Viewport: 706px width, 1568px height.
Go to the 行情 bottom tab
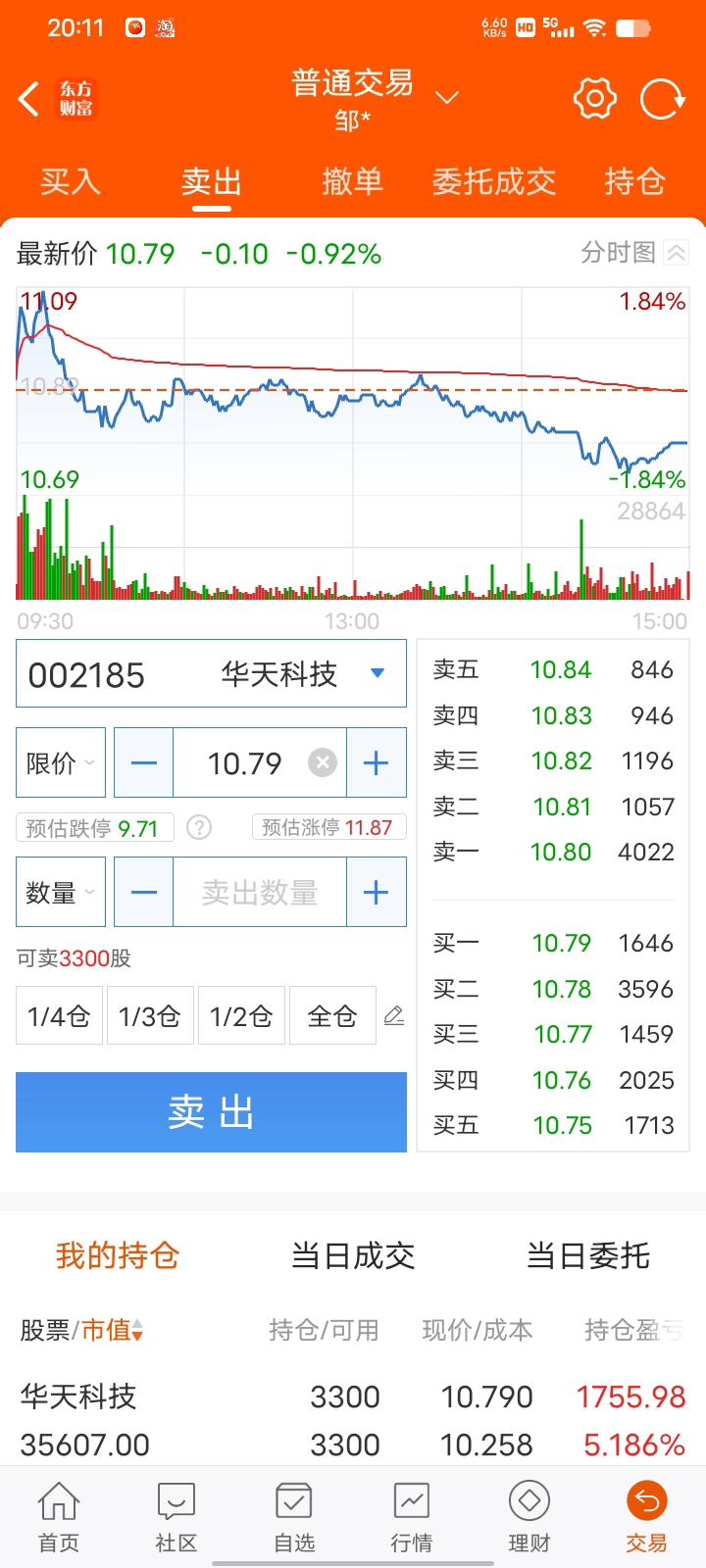[412, 1516]
